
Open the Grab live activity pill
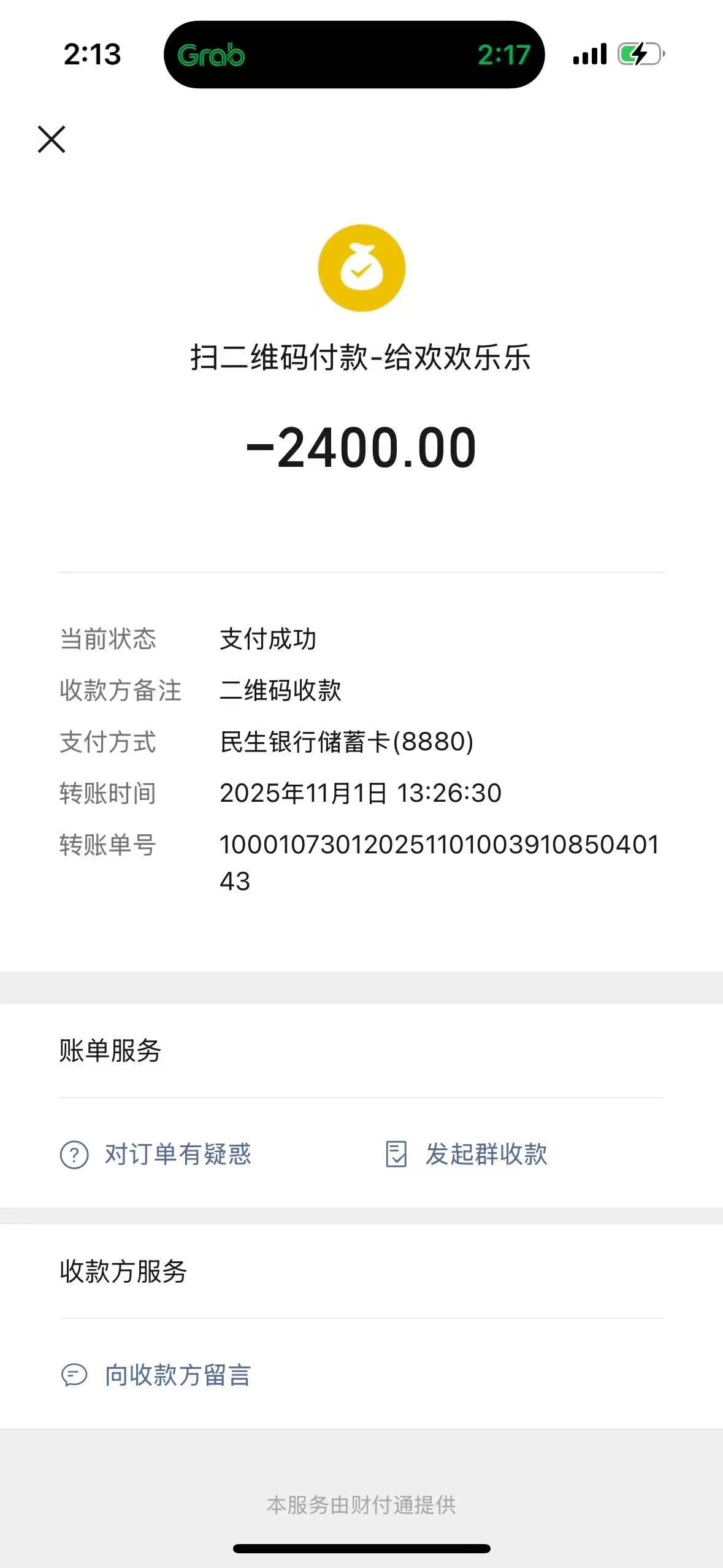(354, 55)
